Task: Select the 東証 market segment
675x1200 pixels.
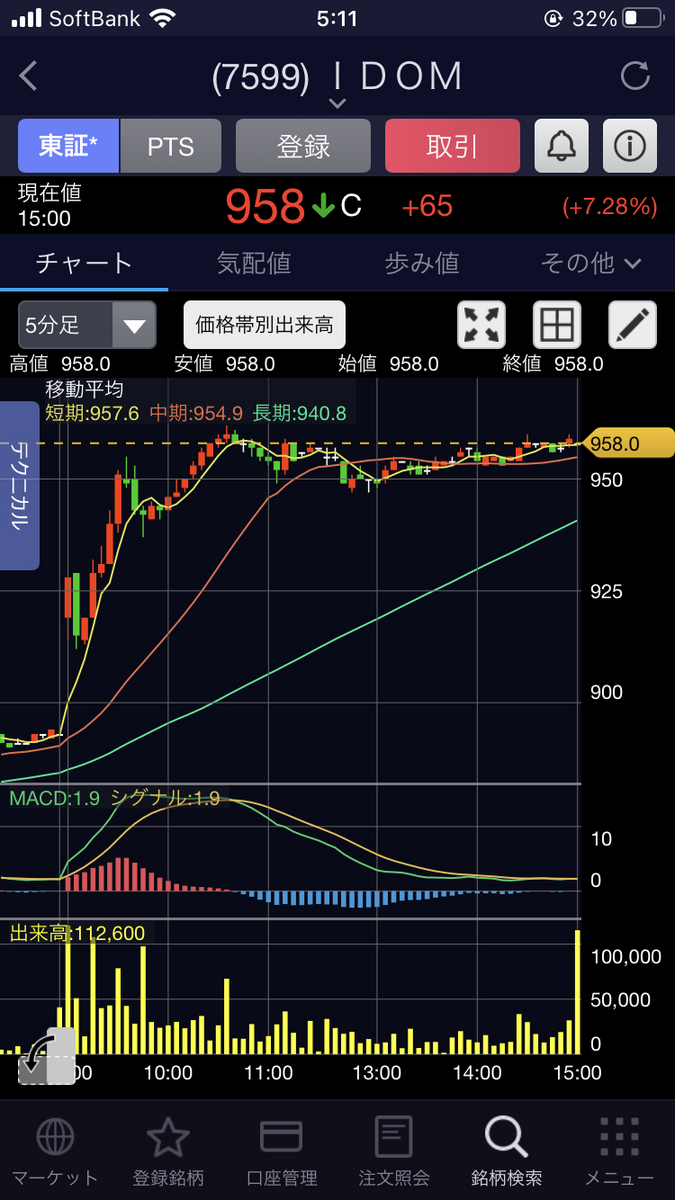Action: (x=68, y=146)
